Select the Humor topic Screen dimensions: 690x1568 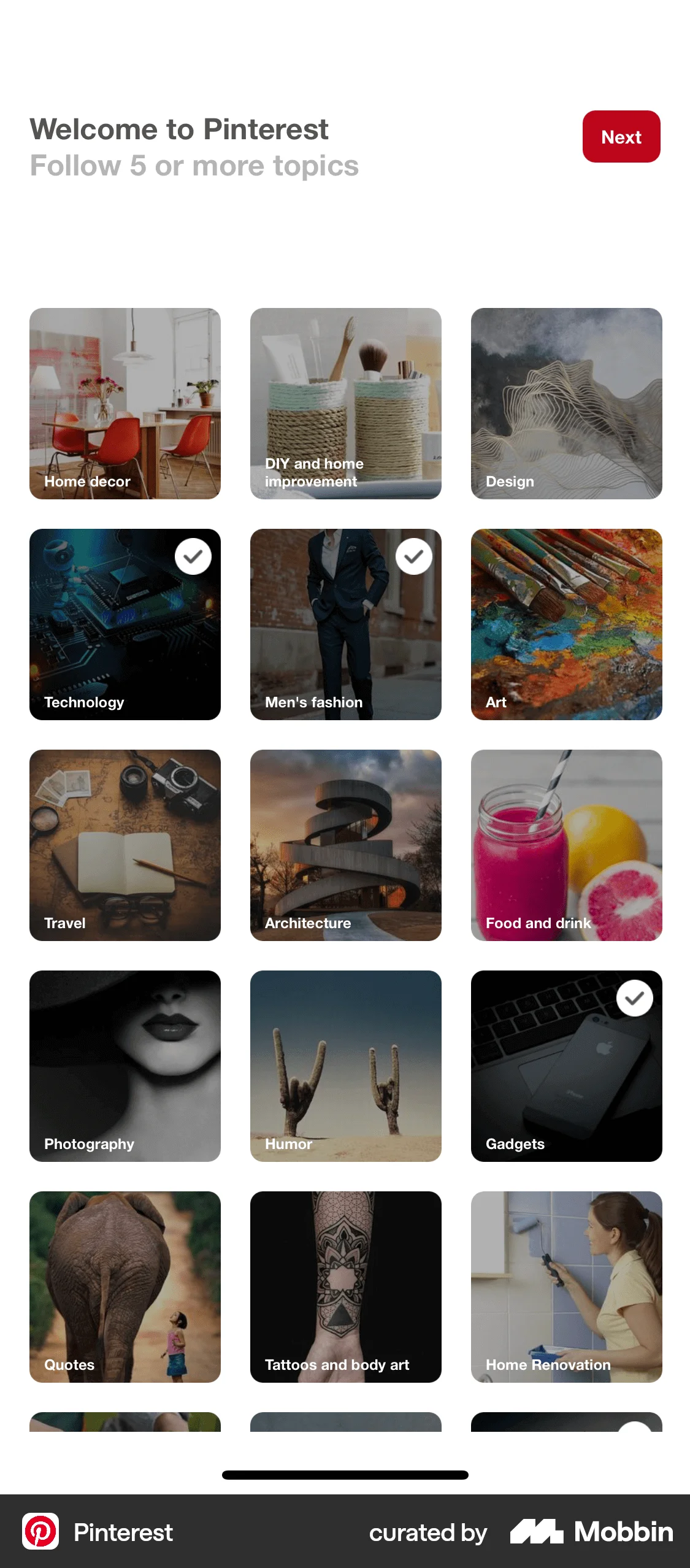click(345, 1067)
